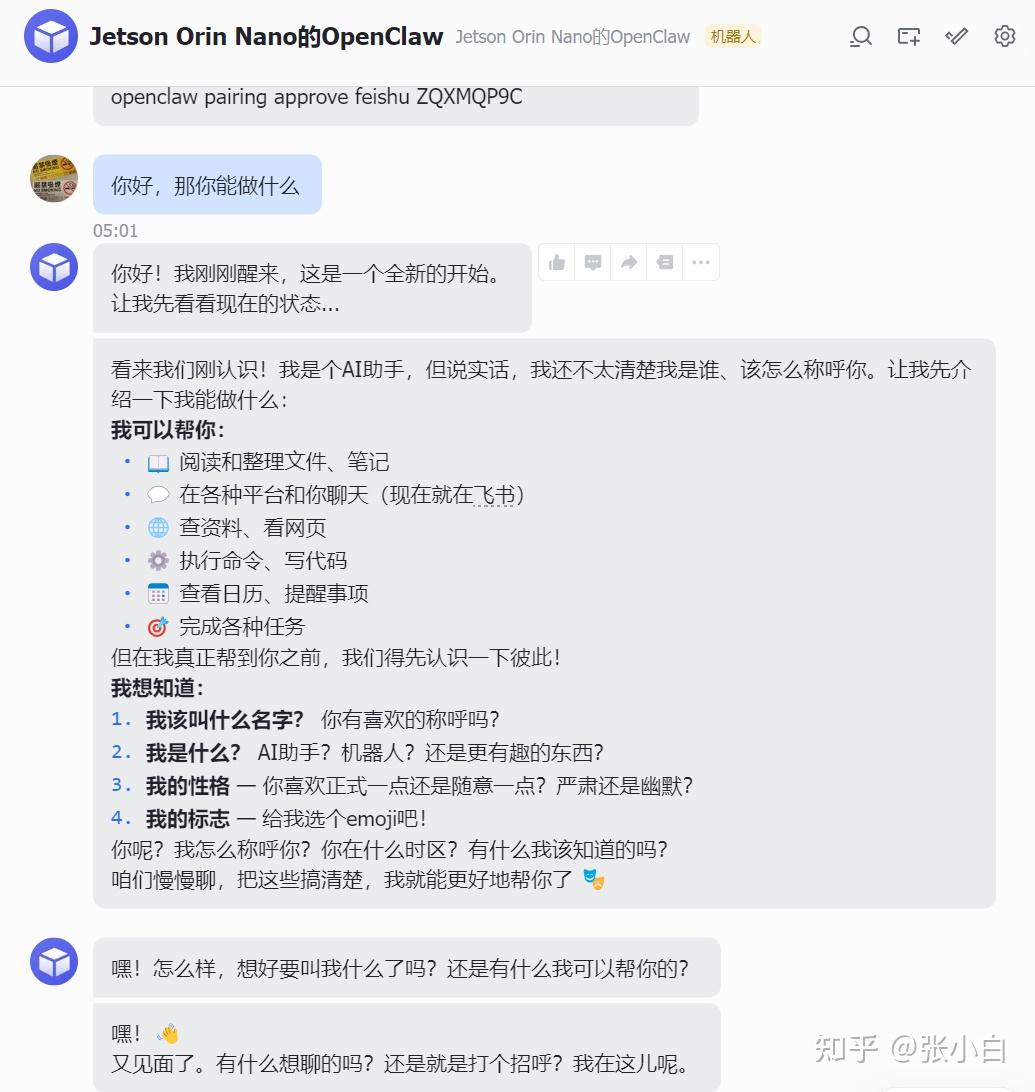Tap the add-to-new-group icon in header
1035x1092 pixels.
[908, 37]
